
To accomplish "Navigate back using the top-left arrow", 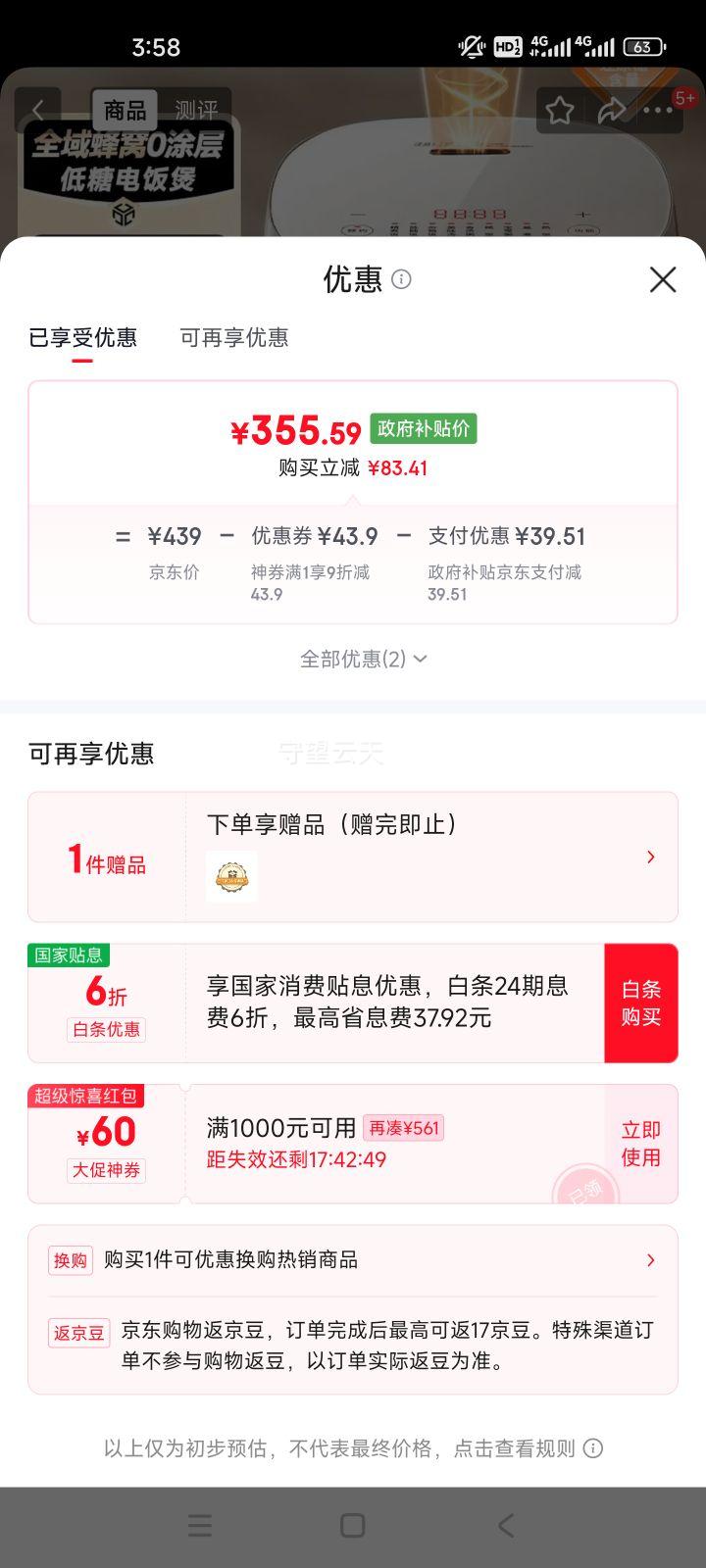I will coord(39,110).
